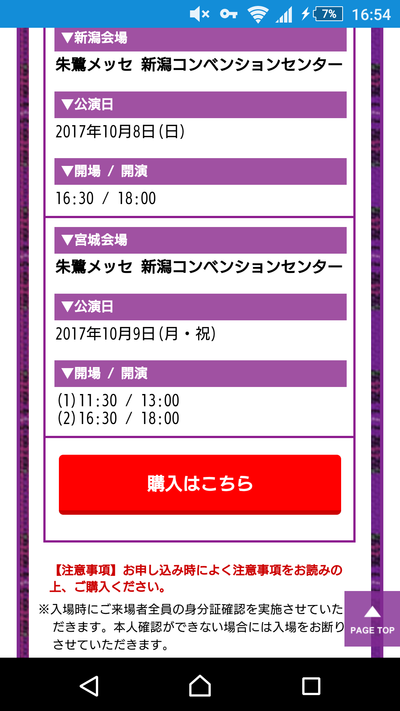Return to the home screen

coord(200,685)
